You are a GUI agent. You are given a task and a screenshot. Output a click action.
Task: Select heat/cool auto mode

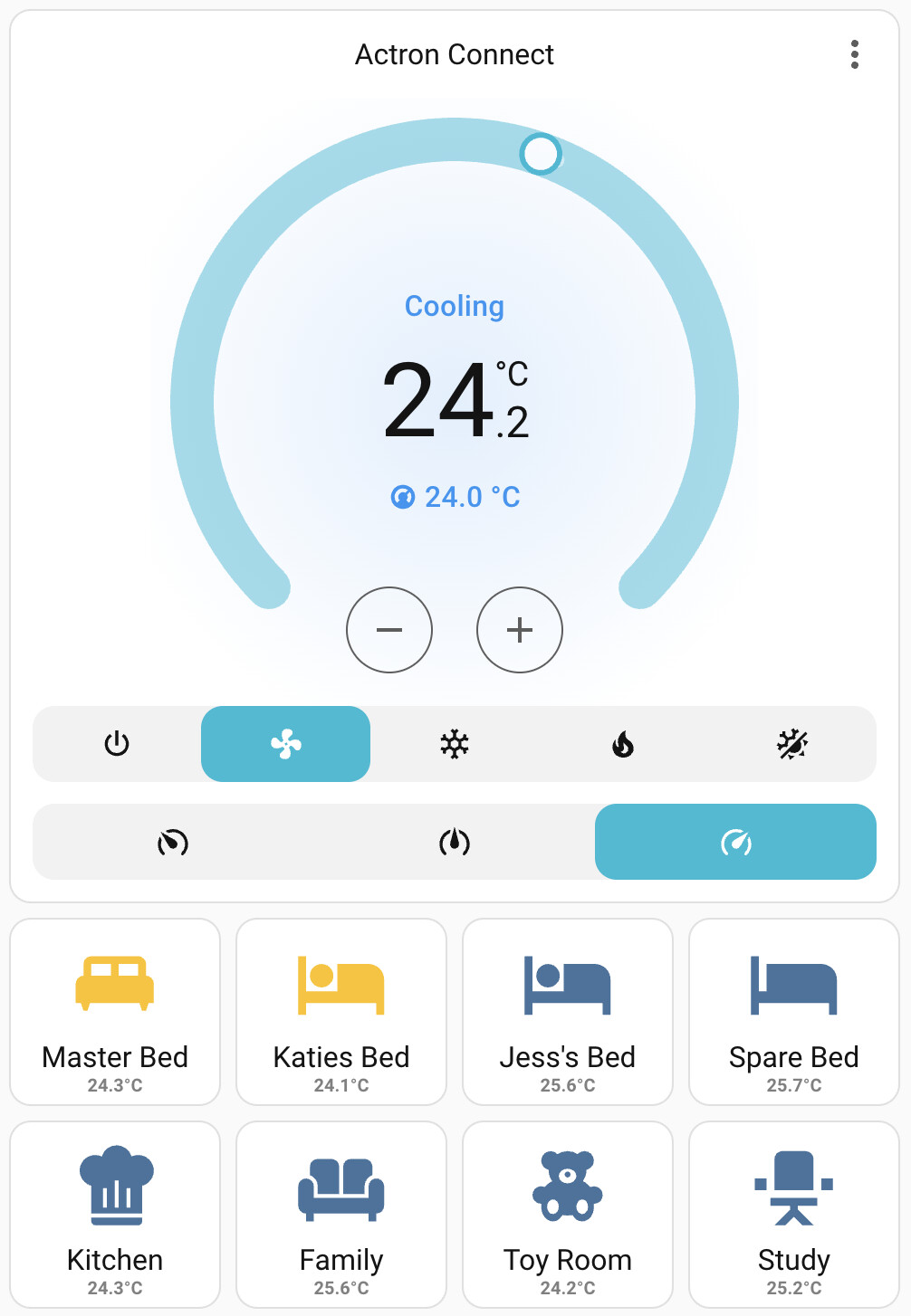[x=791, y=744]
